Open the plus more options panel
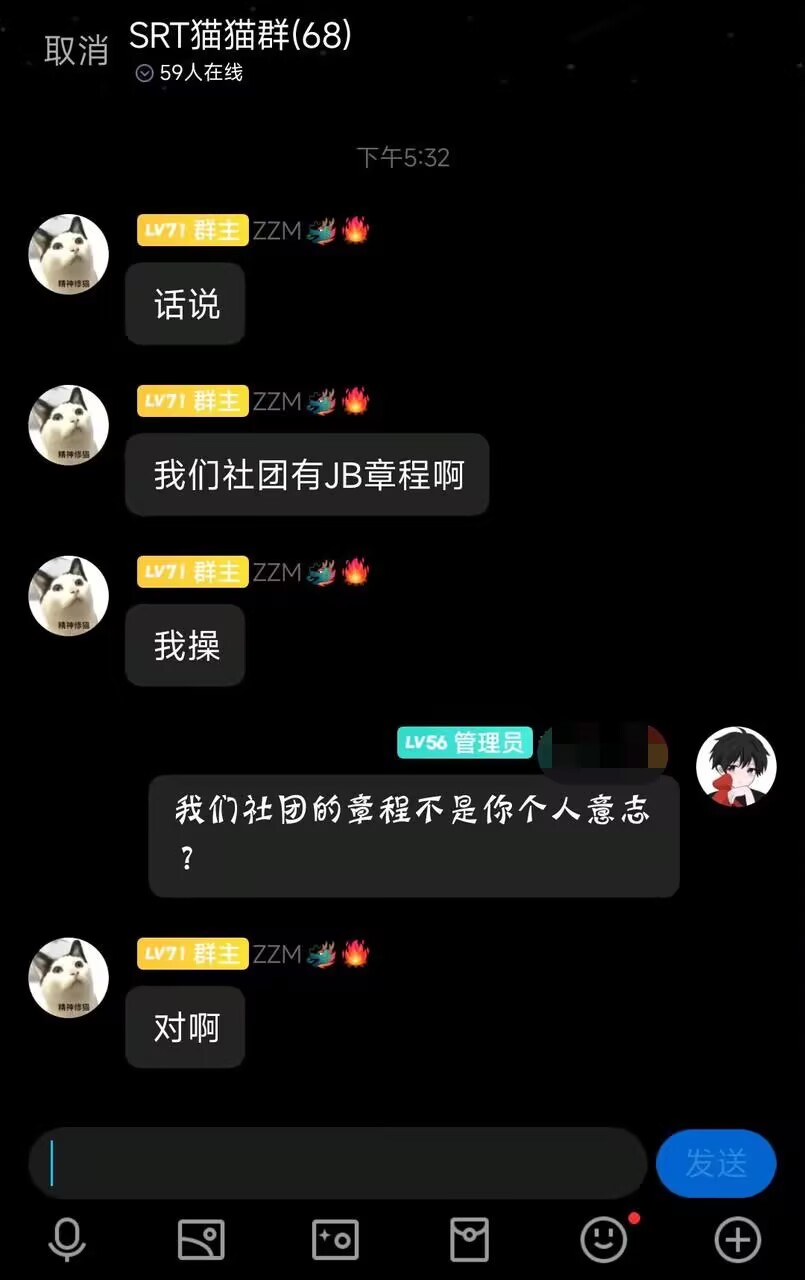This screenshot has height=1280, width=805. coord(738,1241)
